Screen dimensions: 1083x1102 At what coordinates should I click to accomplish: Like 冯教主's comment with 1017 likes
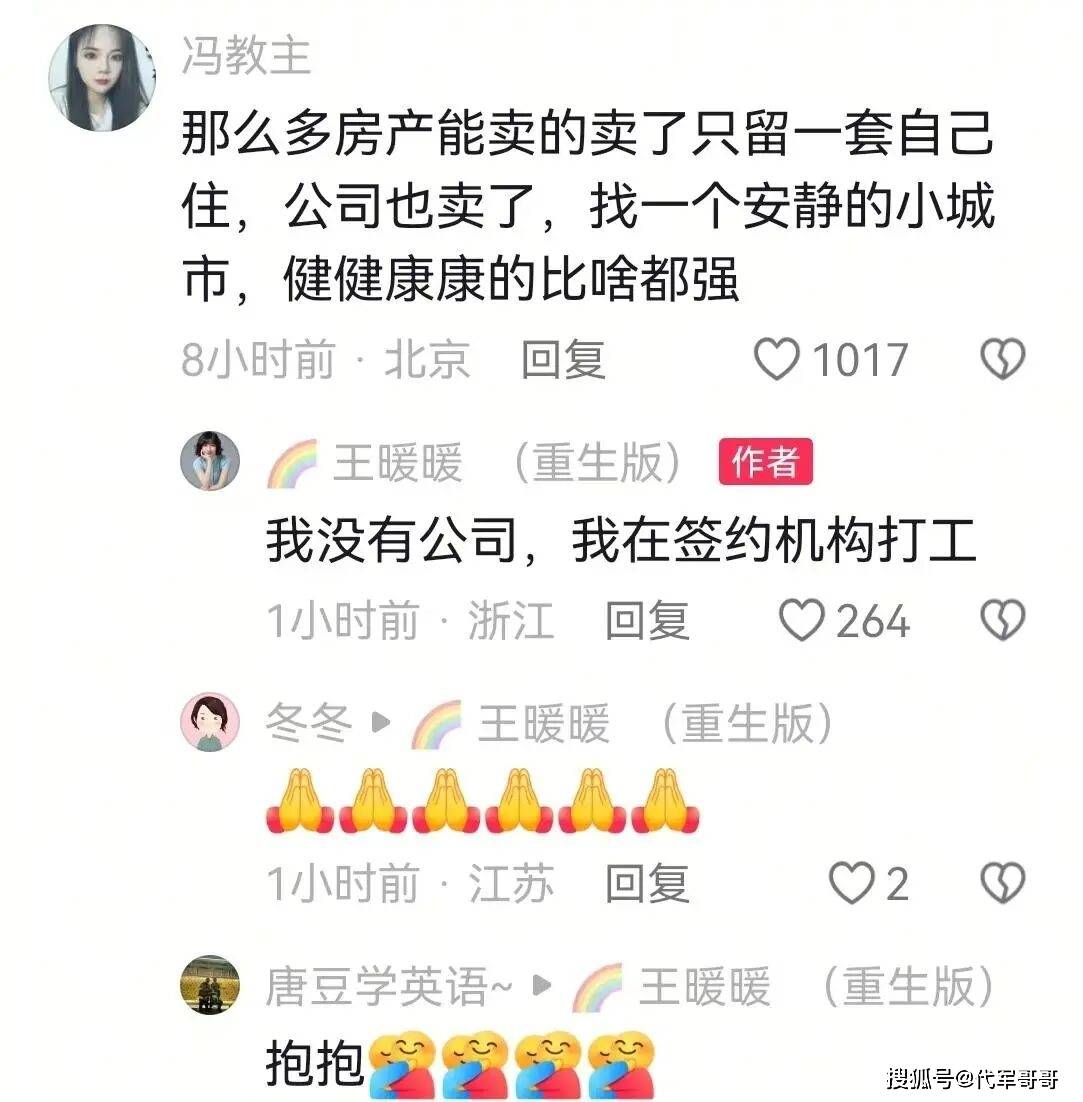(777, 359)
